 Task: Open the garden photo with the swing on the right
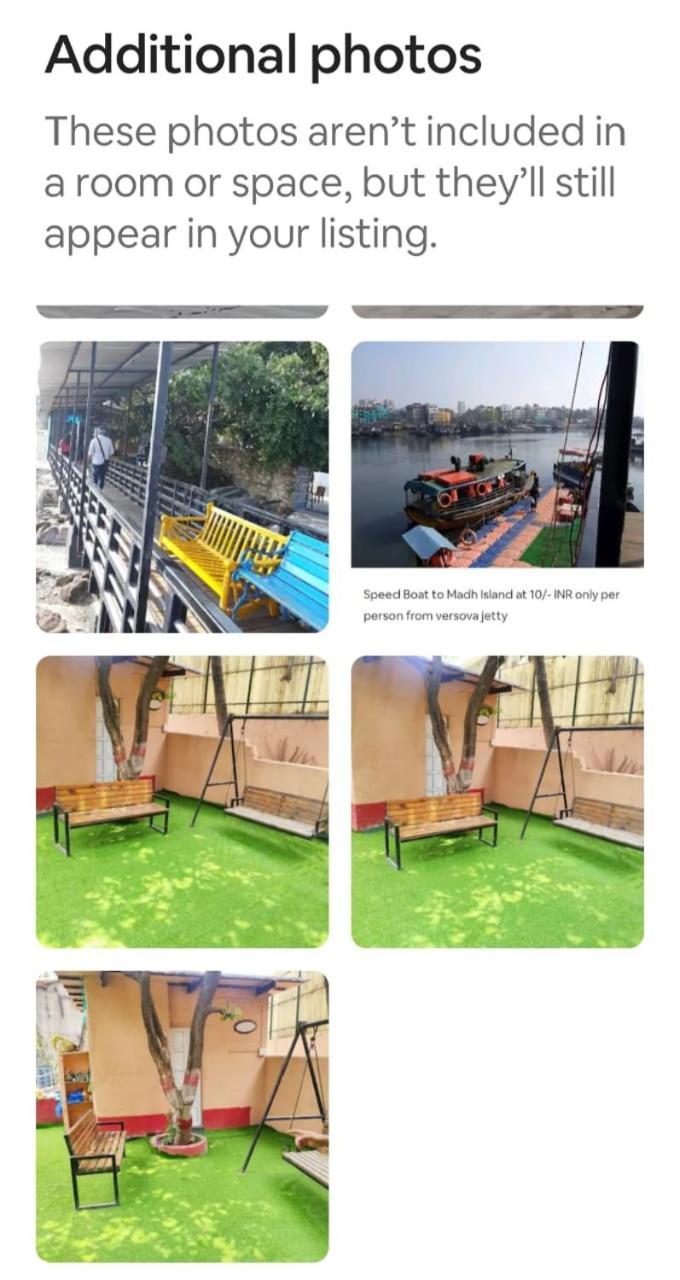click(497, 801)
